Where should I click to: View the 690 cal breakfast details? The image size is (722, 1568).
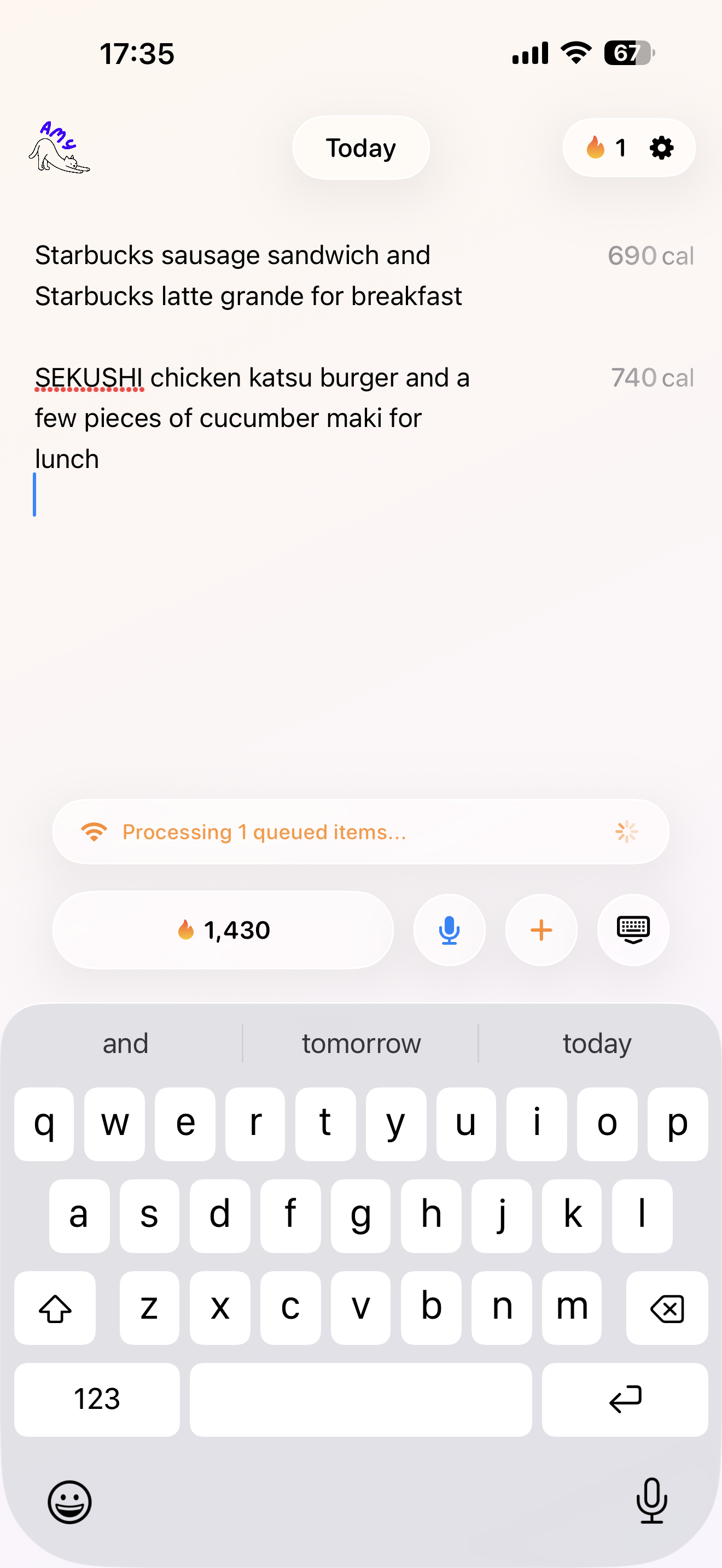(x=650, y=256)
